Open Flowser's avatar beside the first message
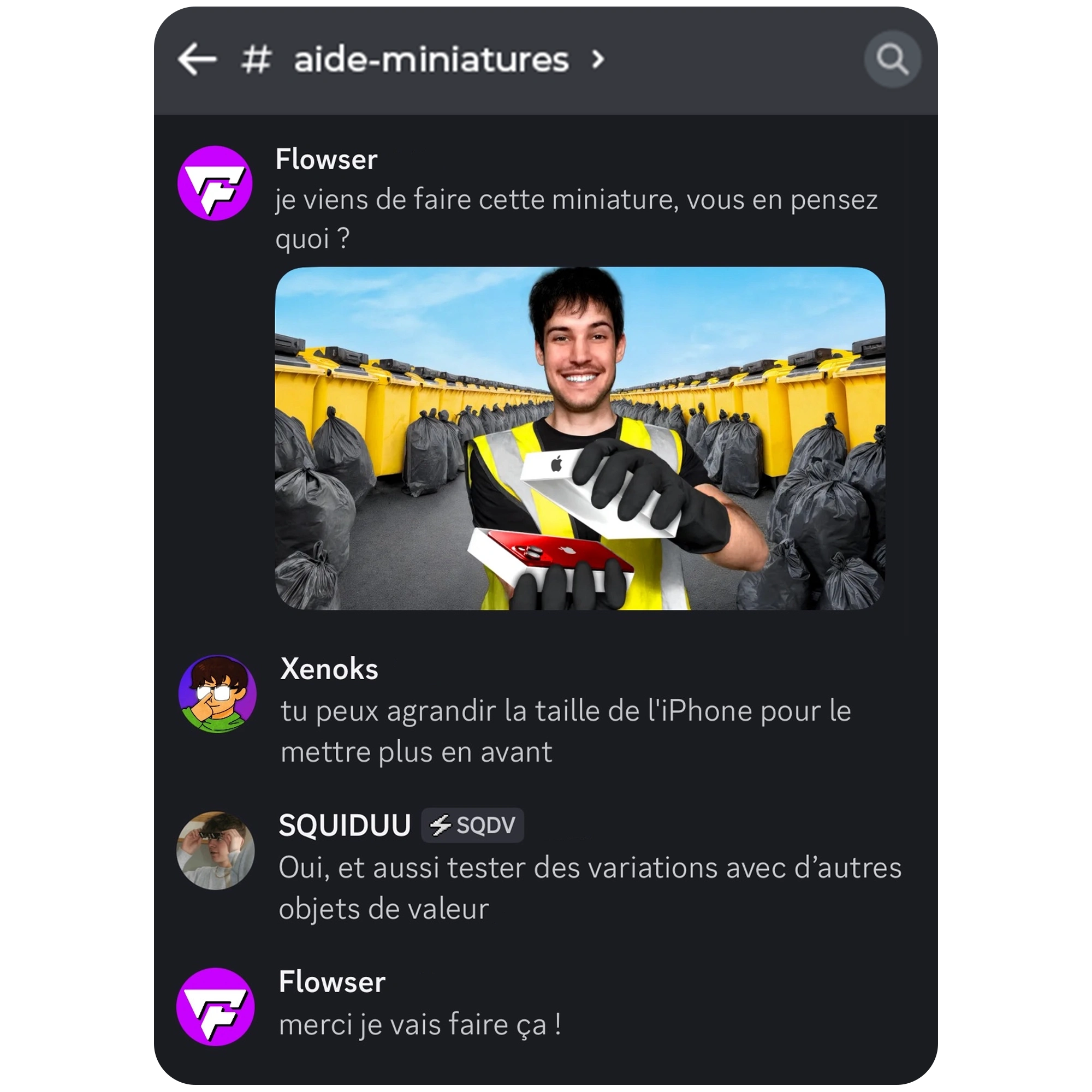 215,182
